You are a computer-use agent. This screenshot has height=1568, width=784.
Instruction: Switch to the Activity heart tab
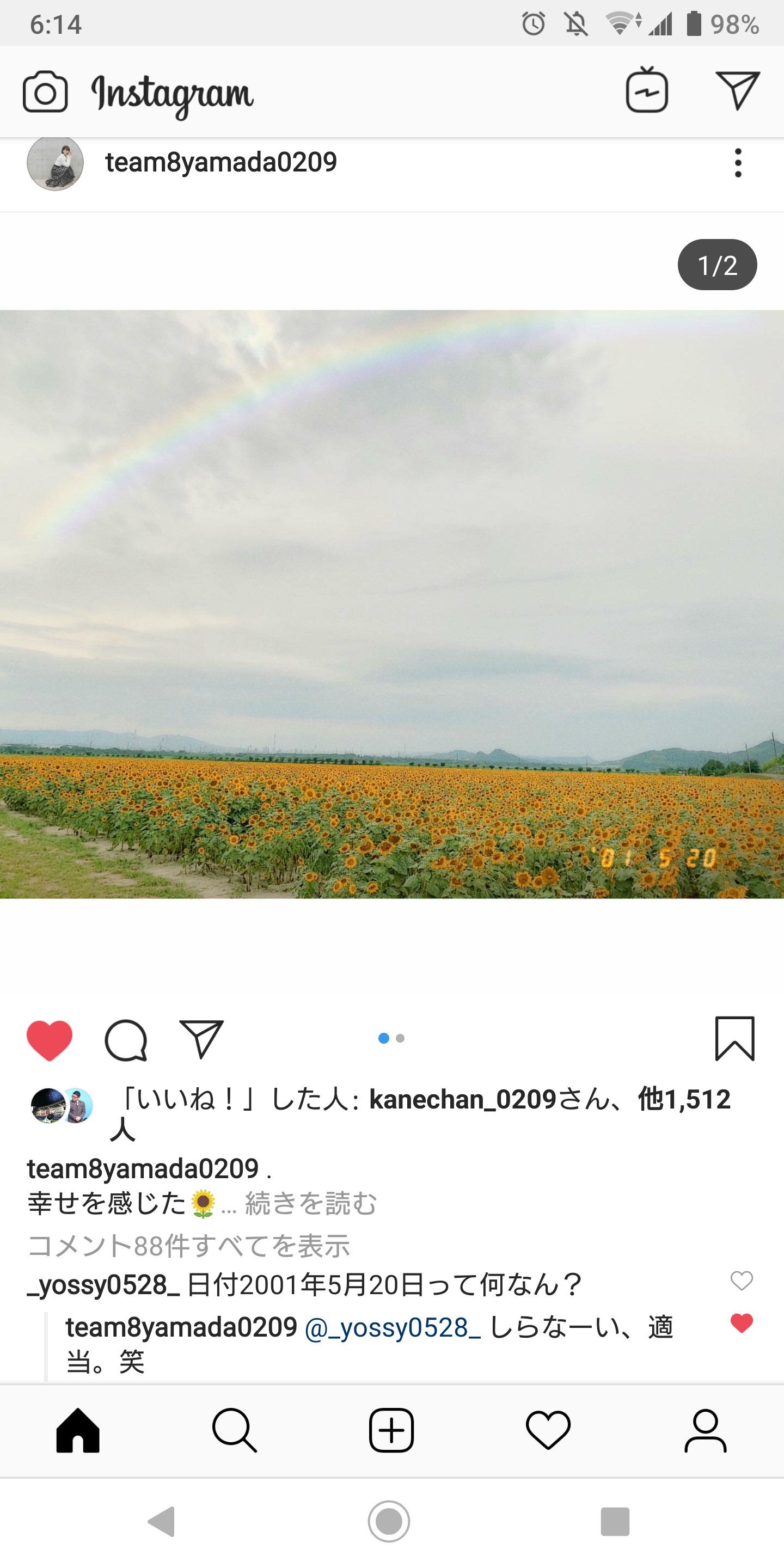548,1430
